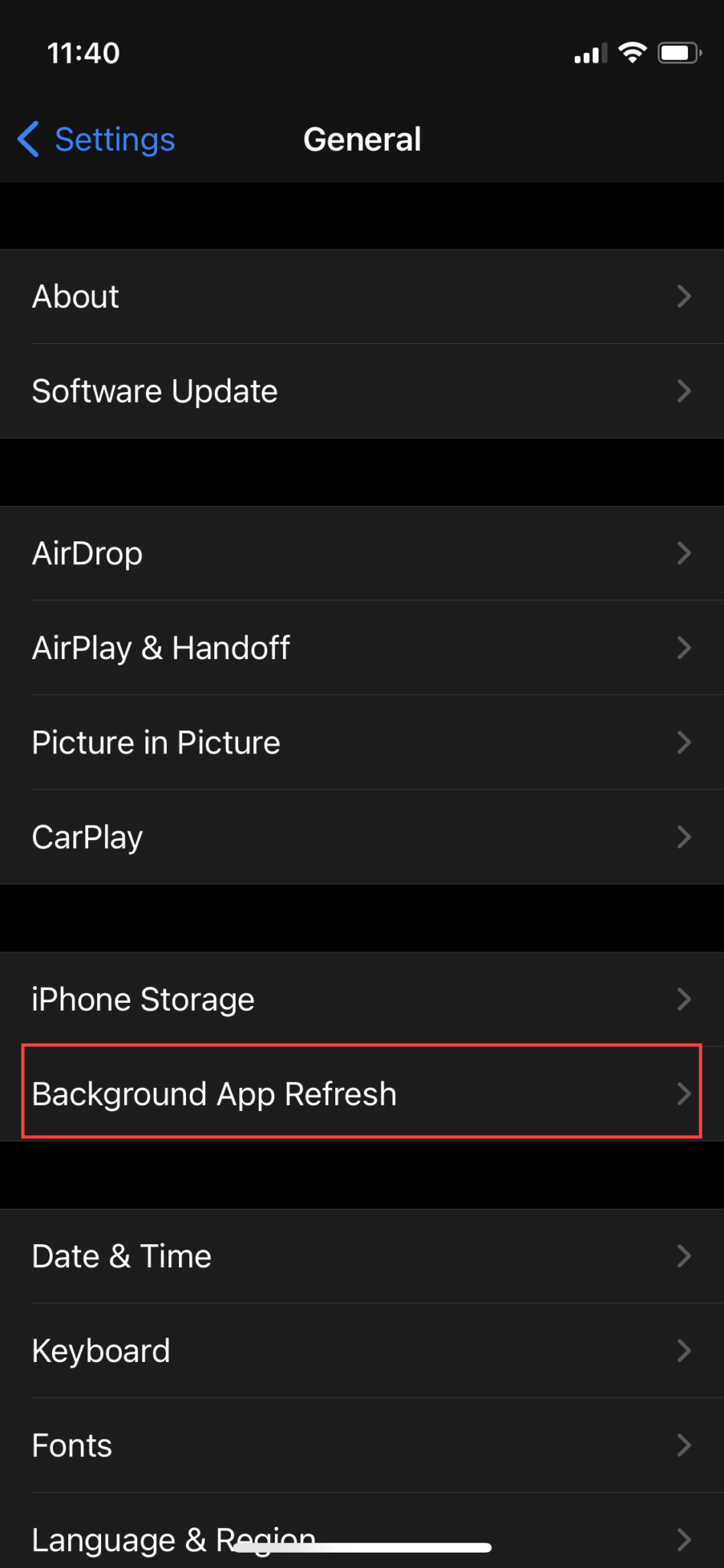Open Fonts settings

pos(362,1445)
